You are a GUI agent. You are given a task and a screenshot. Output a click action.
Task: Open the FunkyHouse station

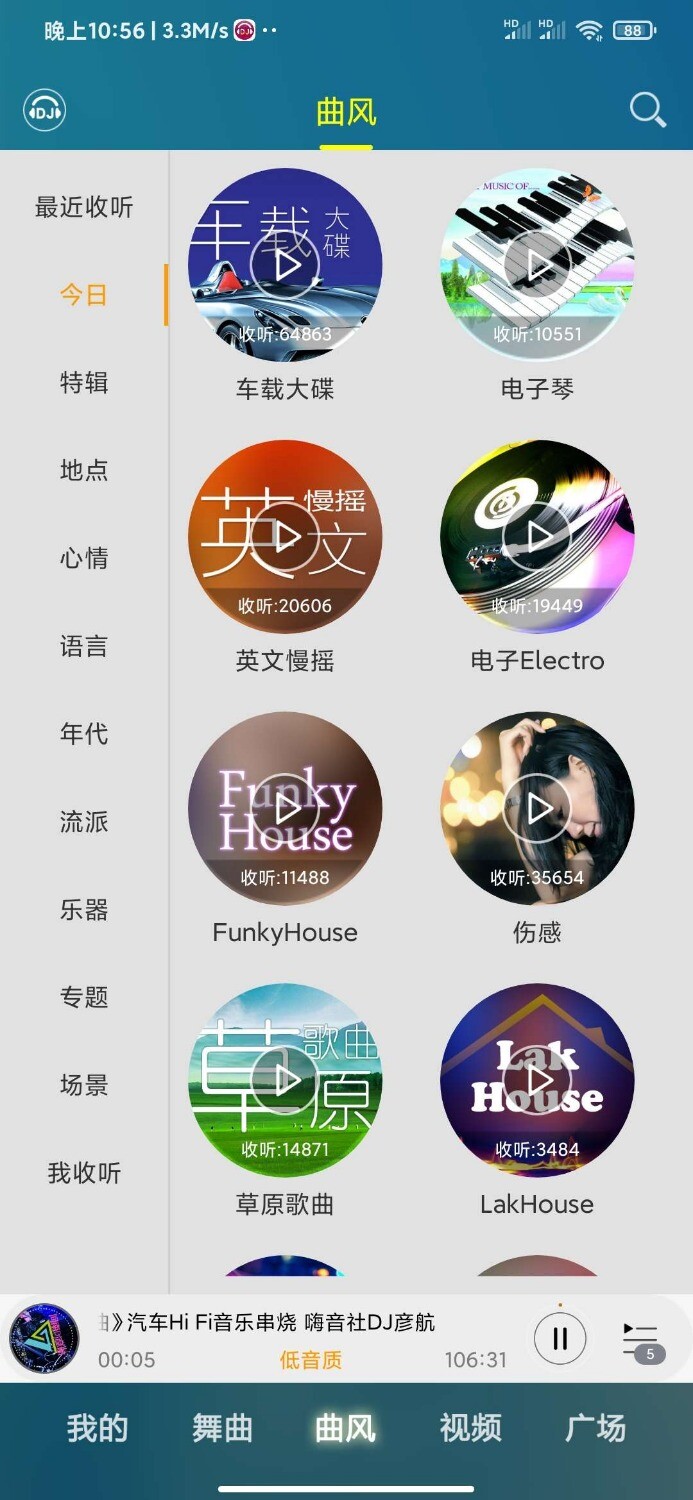285,809
